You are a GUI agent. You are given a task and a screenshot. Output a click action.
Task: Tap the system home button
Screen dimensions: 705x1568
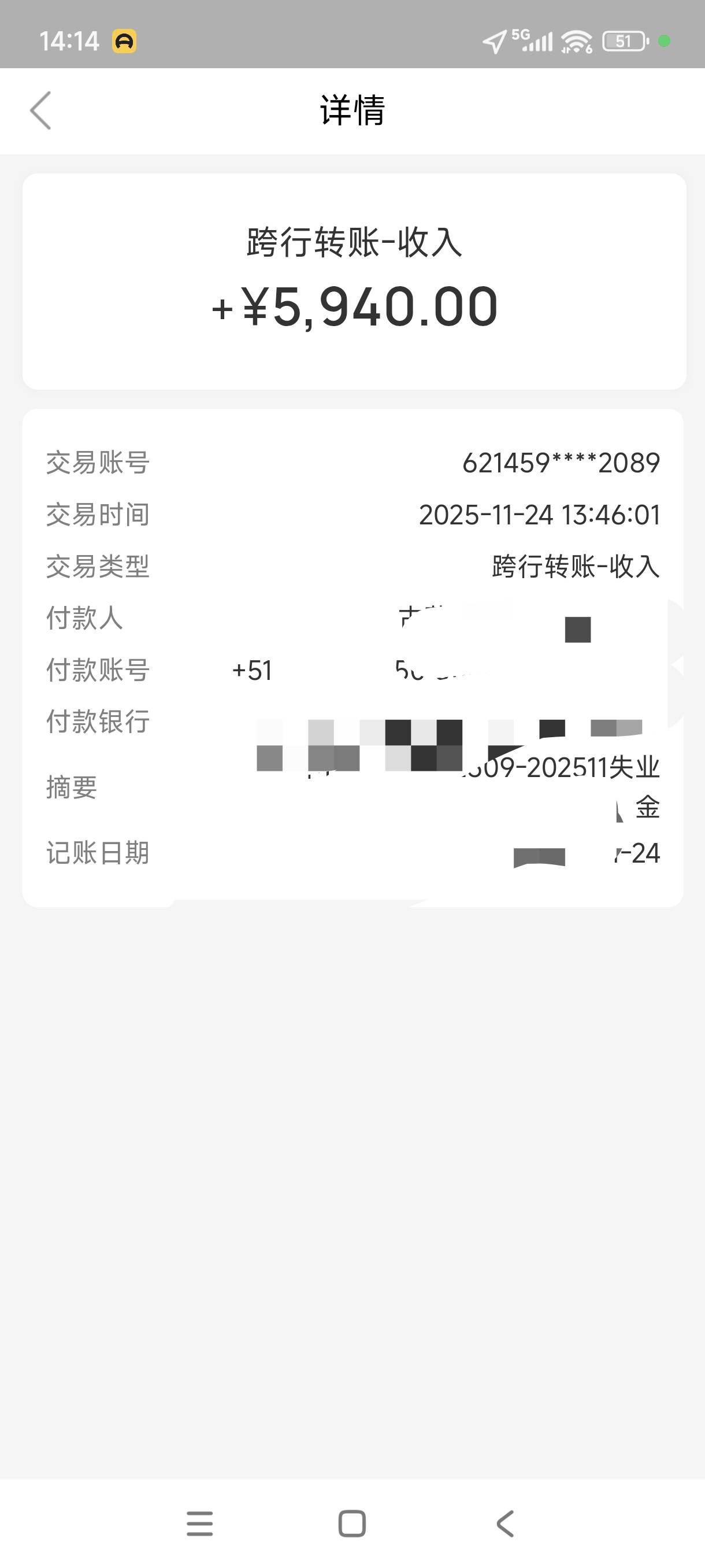point(352,1523)
